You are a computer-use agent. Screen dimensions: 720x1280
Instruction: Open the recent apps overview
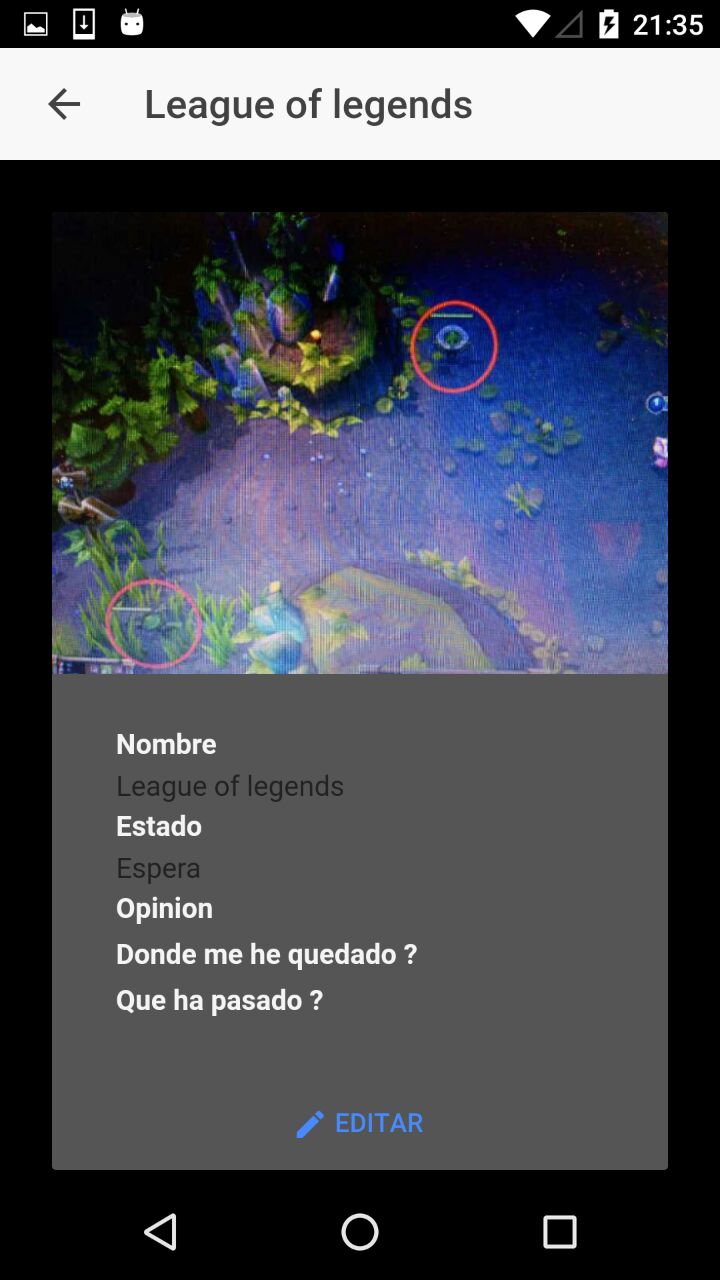(x=559, y=1232)
